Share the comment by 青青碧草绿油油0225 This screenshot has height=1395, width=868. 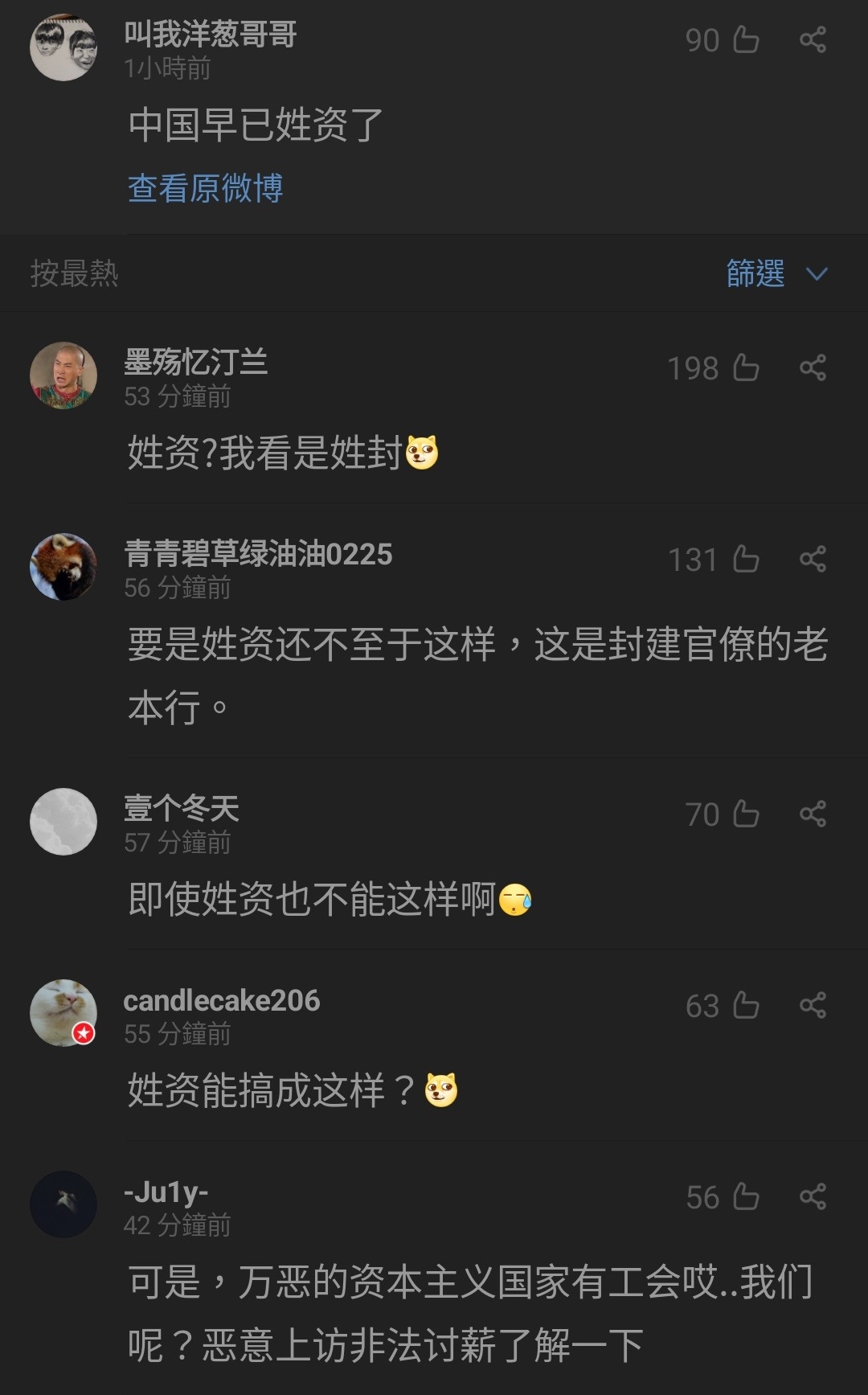click(813, 559)
